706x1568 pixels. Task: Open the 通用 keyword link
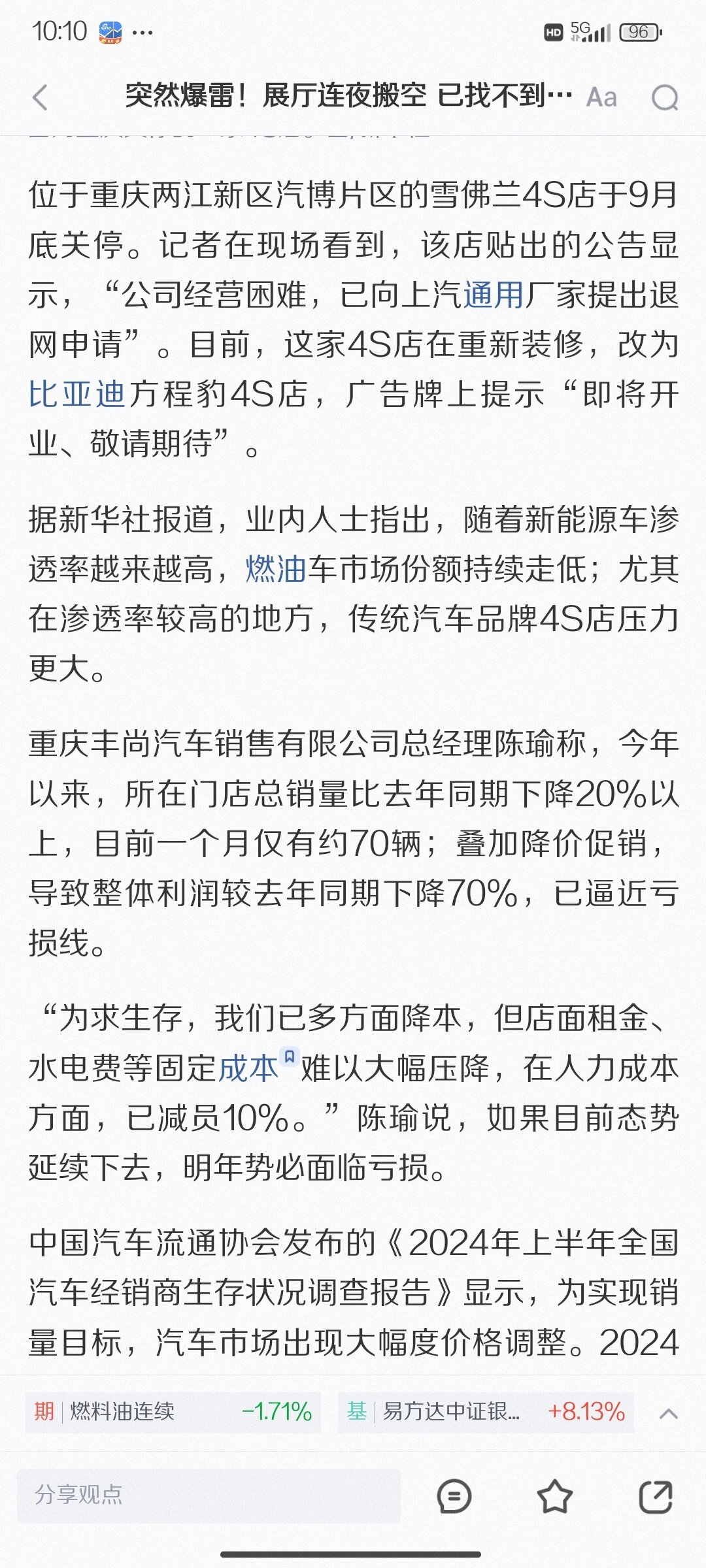pyautogui.click(x=494, y=295)
